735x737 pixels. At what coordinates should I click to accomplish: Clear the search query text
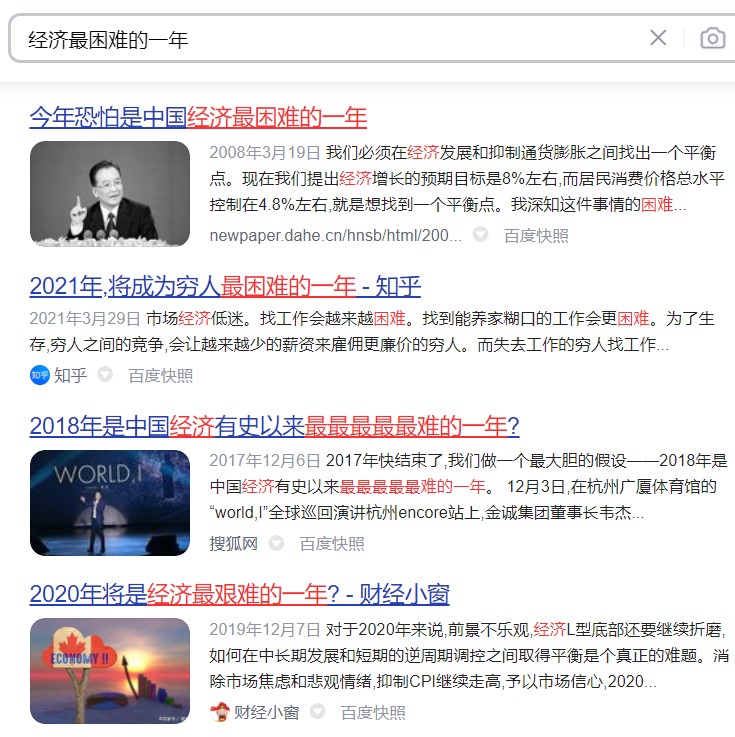[x=658, y=38]
